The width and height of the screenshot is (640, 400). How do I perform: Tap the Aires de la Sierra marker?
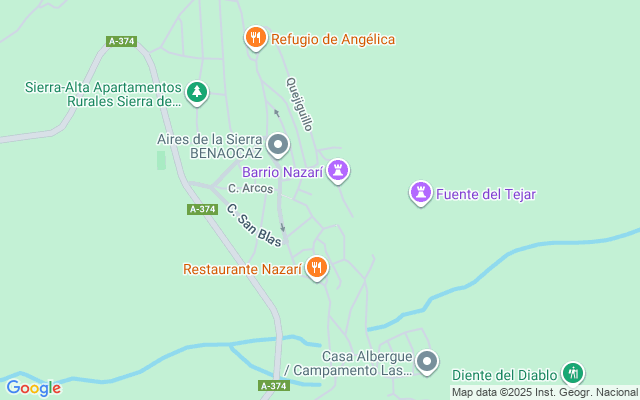(278, 145)
